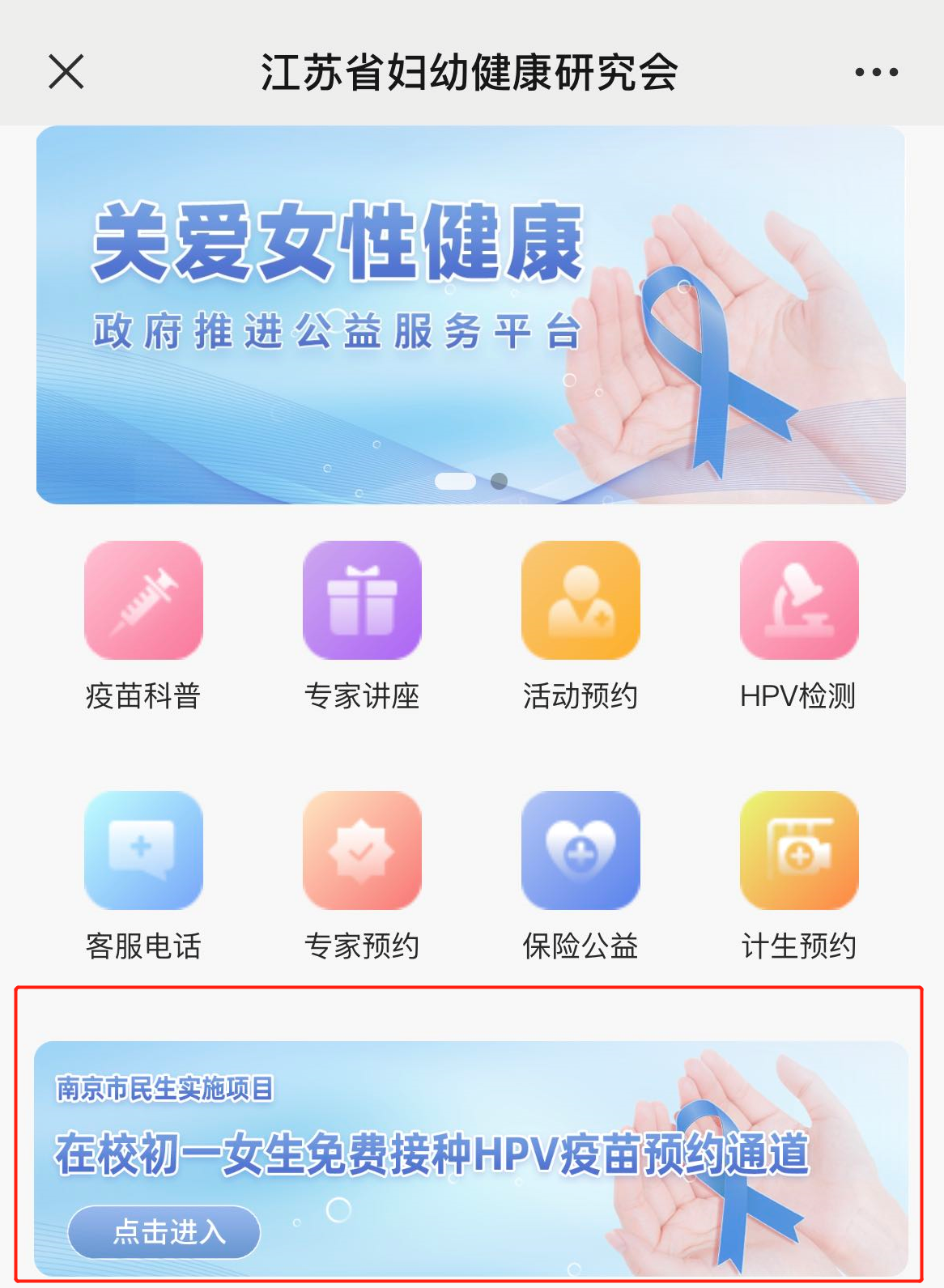This screenshot has height=1288, width=944.
Task: Select the 专家讲座 gift icon
Action: click(x=362, y=601)
